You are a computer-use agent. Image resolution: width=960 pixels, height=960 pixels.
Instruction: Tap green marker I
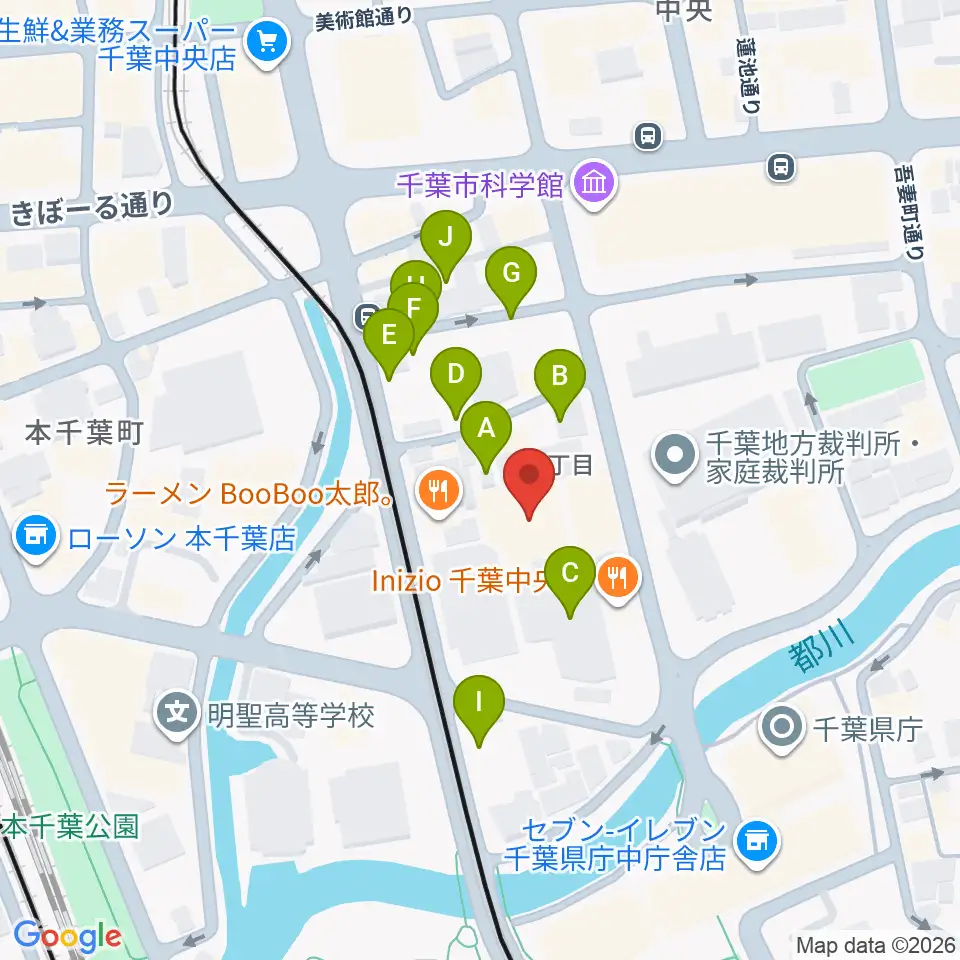(x=479, y=704)
